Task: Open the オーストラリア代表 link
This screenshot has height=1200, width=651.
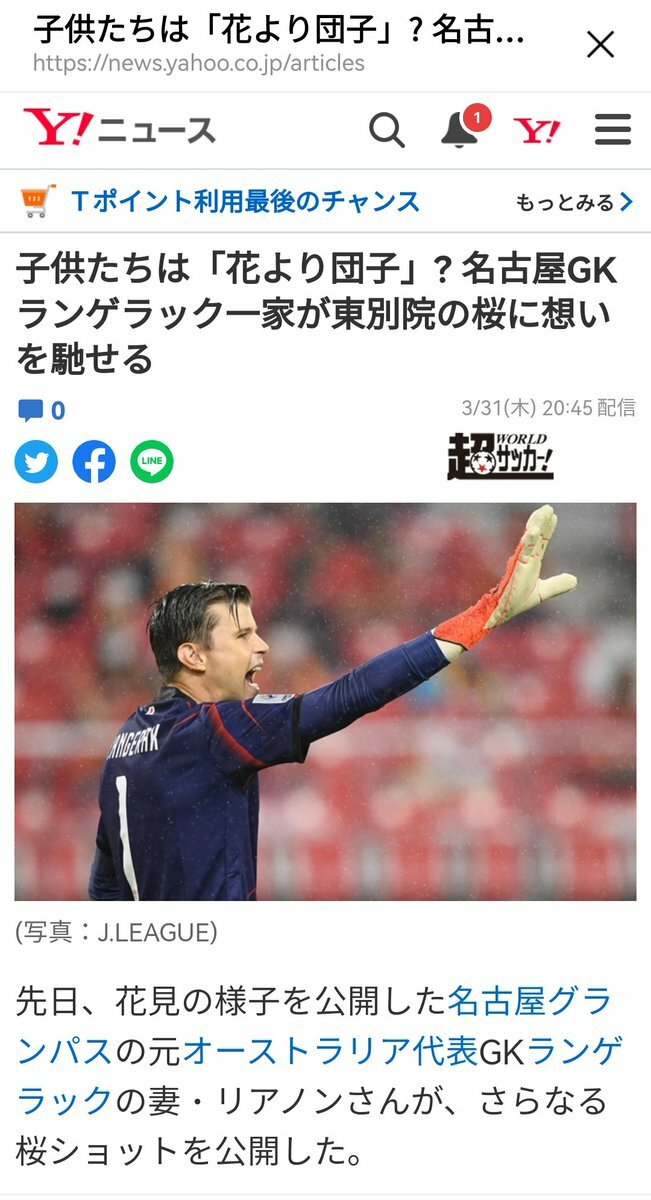Action: 330,1051
